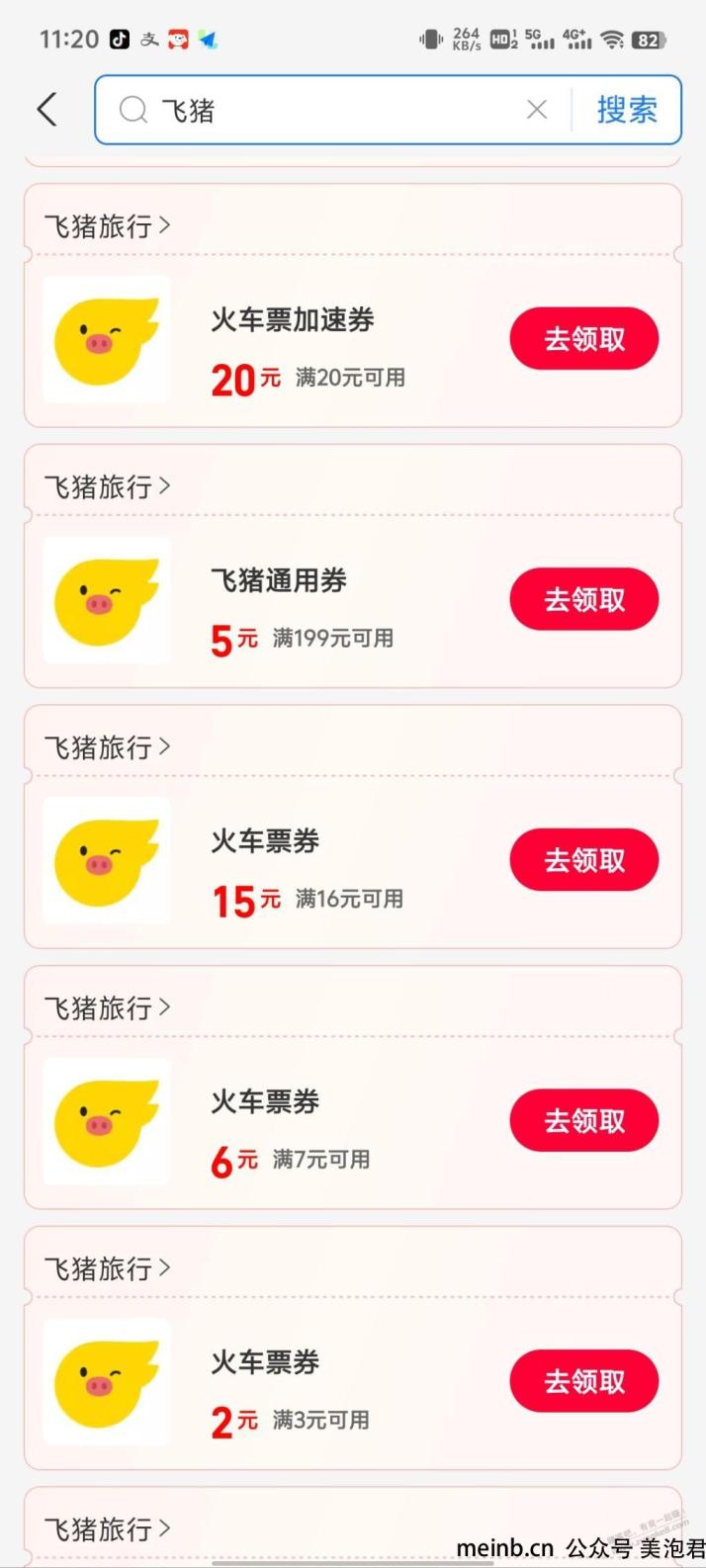Claim the 飞猪通用券 5元 coupon
Image resolution: width=706 pixels, height=1568 pixels.
(x=584, y=599)
